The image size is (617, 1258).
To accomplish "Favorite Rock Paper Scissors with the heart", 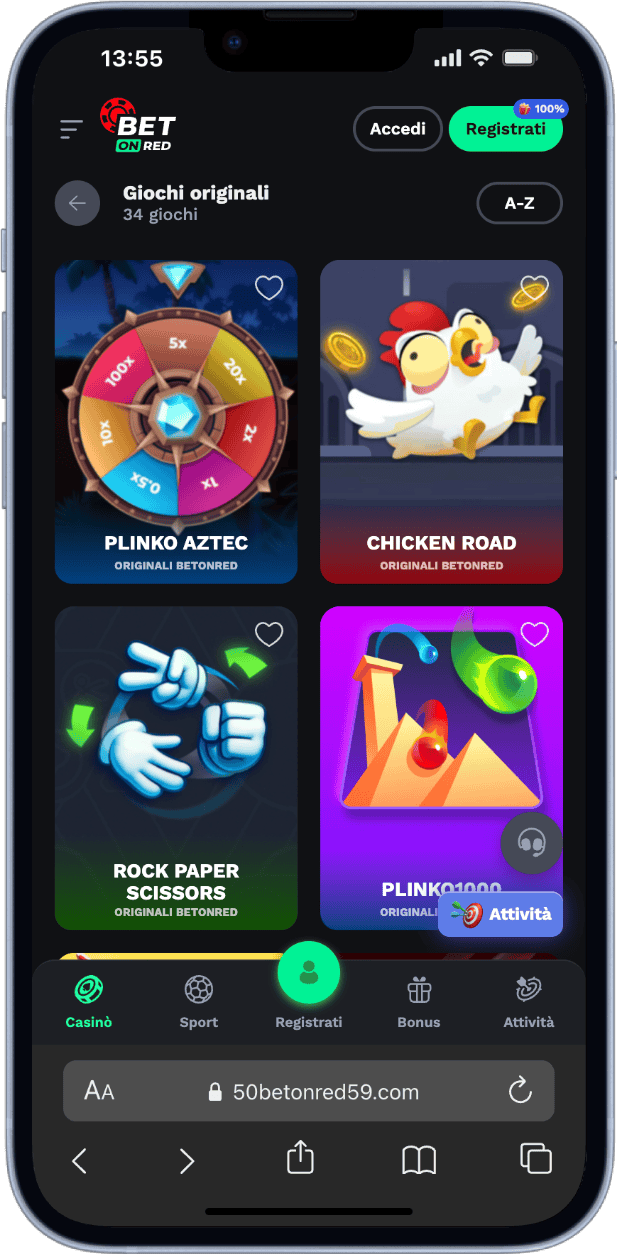I will coord(269,634).
